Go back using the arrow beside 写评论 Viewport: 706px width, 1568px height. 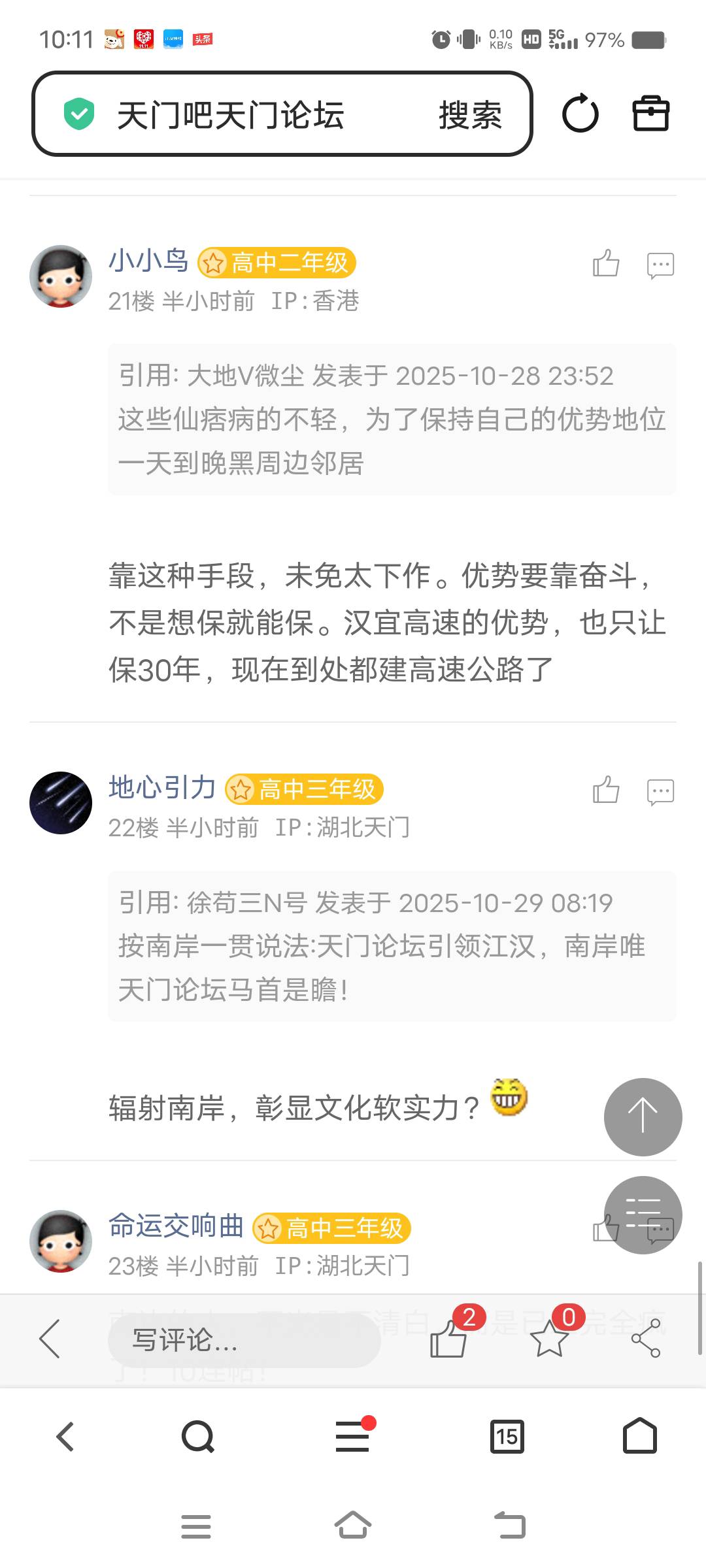pos(50,1338)
